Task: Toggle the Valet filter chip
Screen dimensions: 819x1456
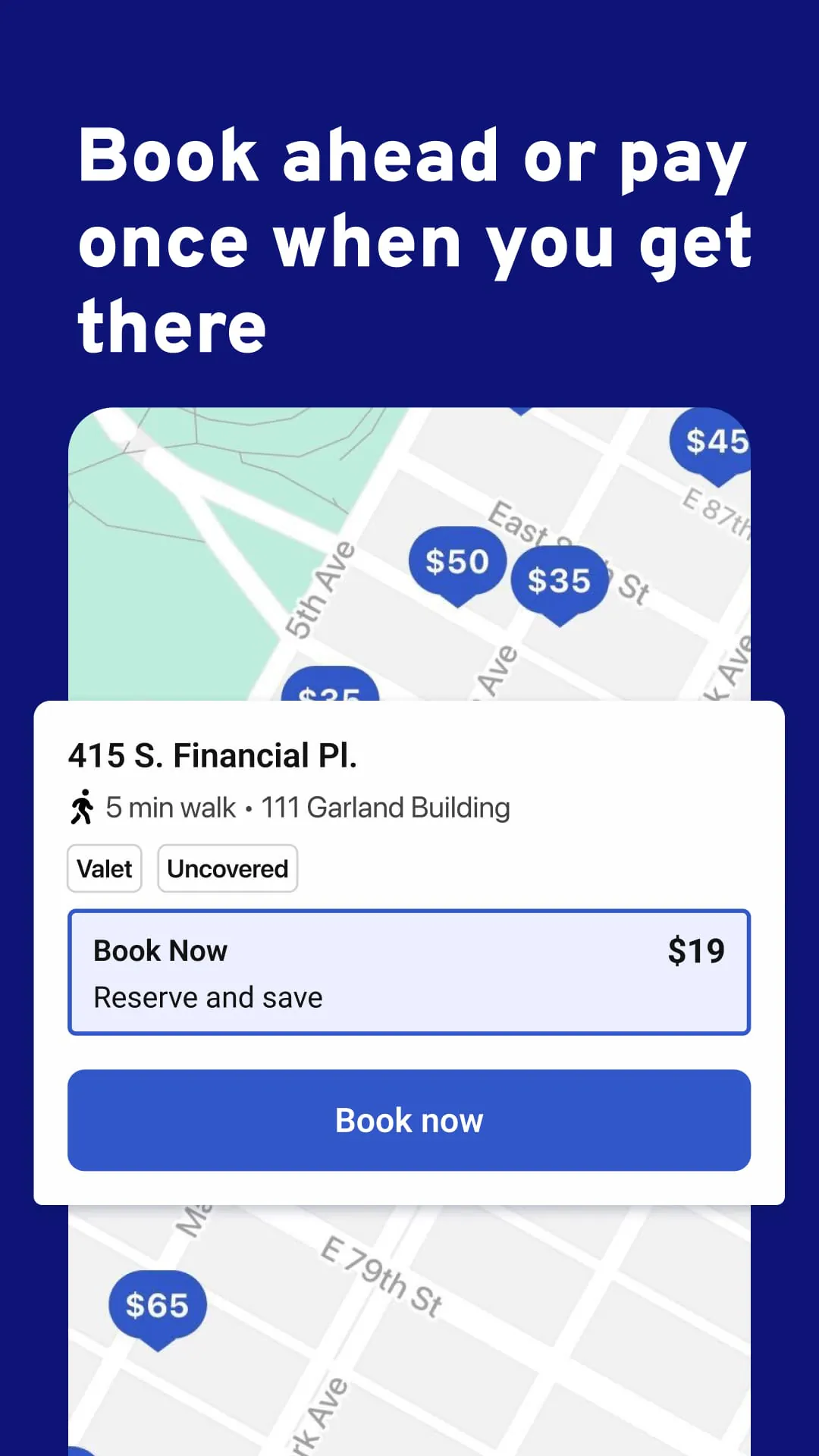Action: (x=104, y=868)
